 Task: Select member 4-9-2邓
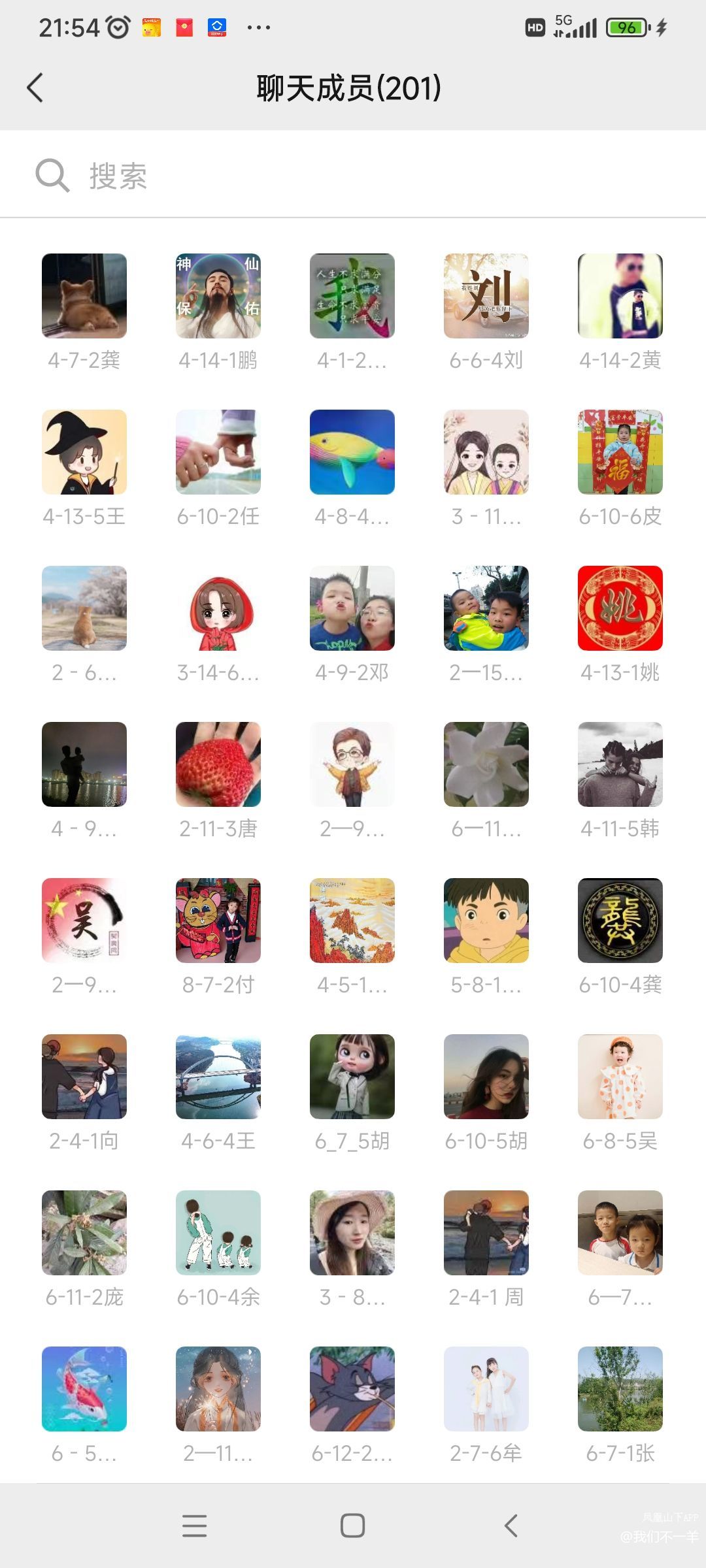coord(352,608)
